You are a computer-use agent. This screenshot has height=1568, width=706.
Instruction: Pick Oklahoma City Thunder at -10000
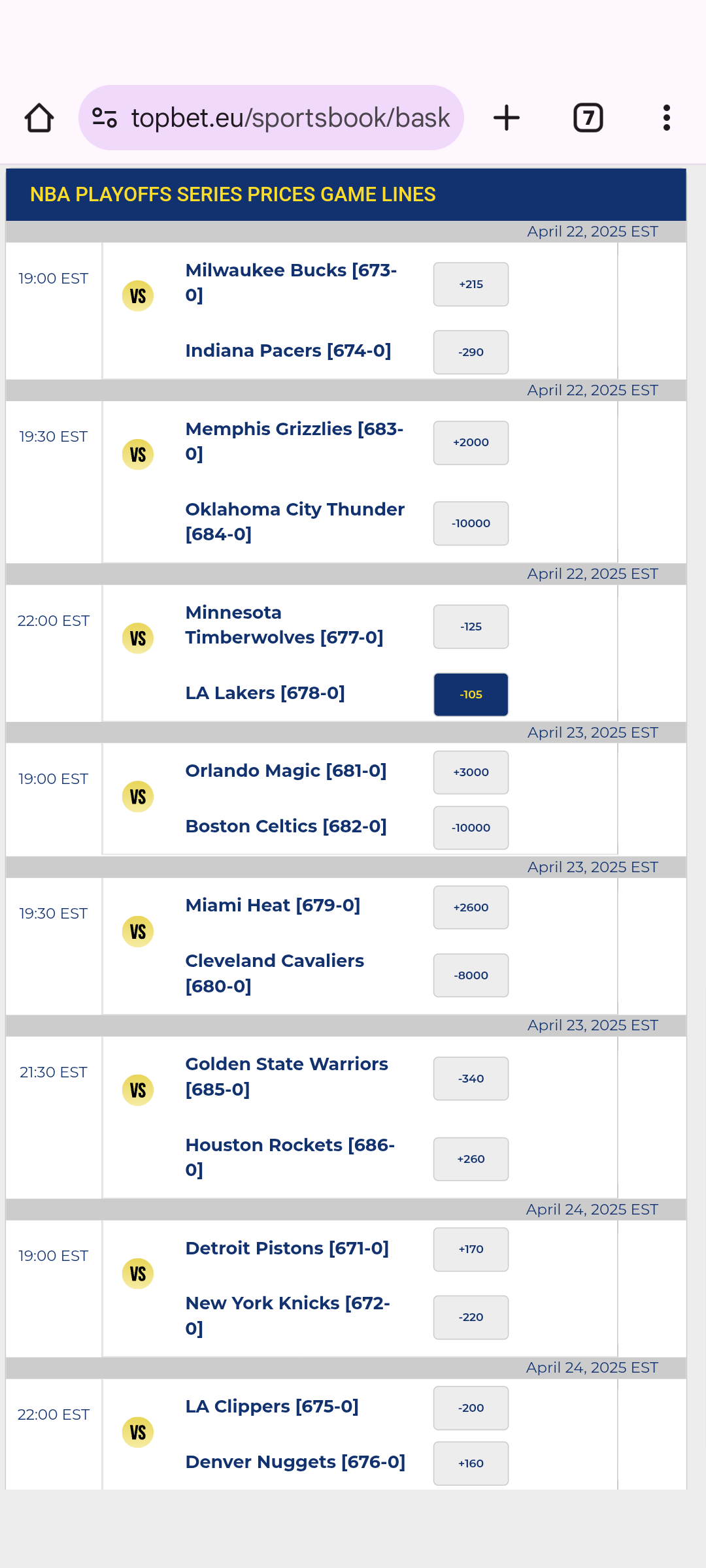point(471,523)
